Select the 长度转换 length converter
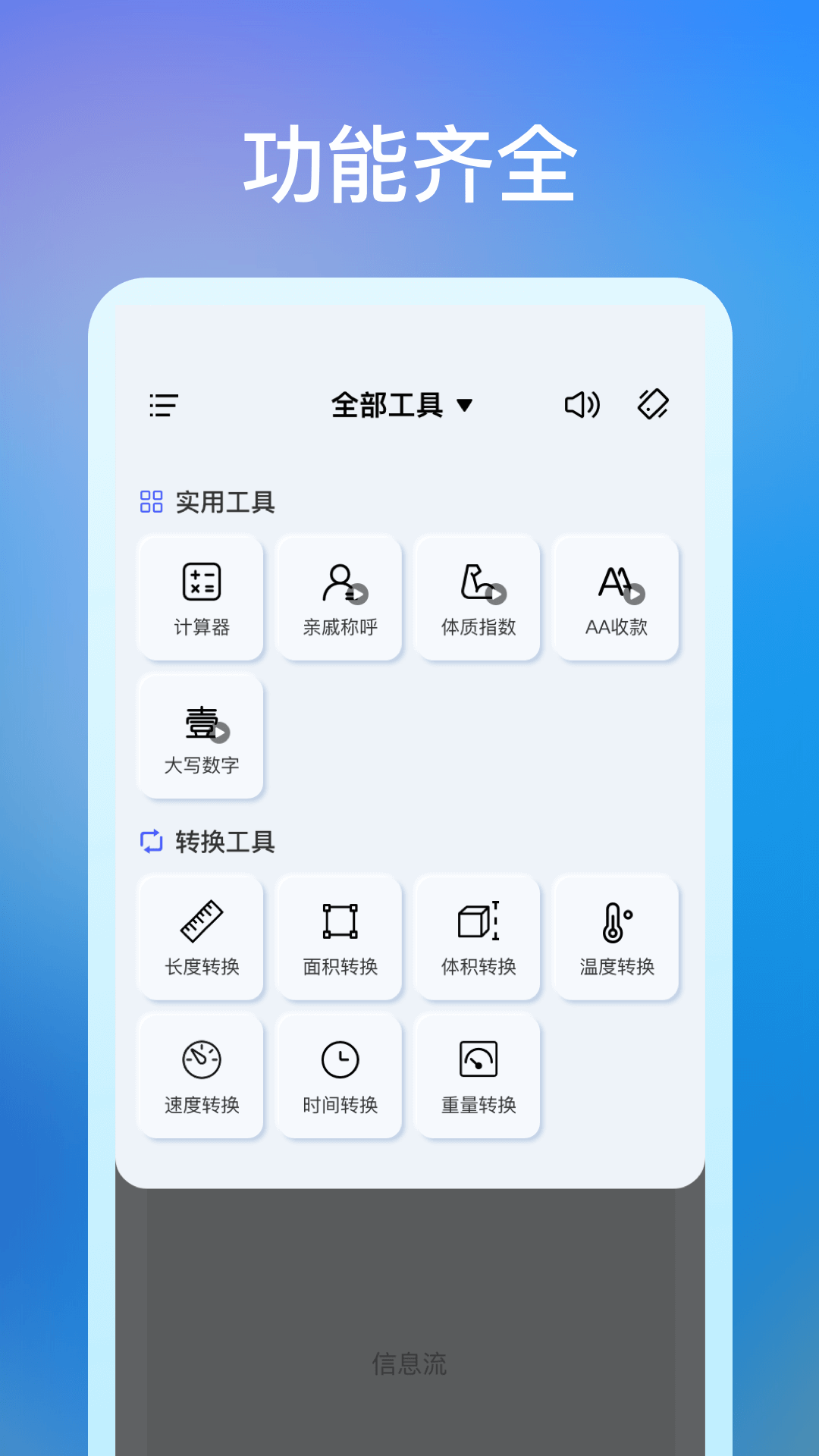This screenshot has width=819, height=1456. point(199,938)
